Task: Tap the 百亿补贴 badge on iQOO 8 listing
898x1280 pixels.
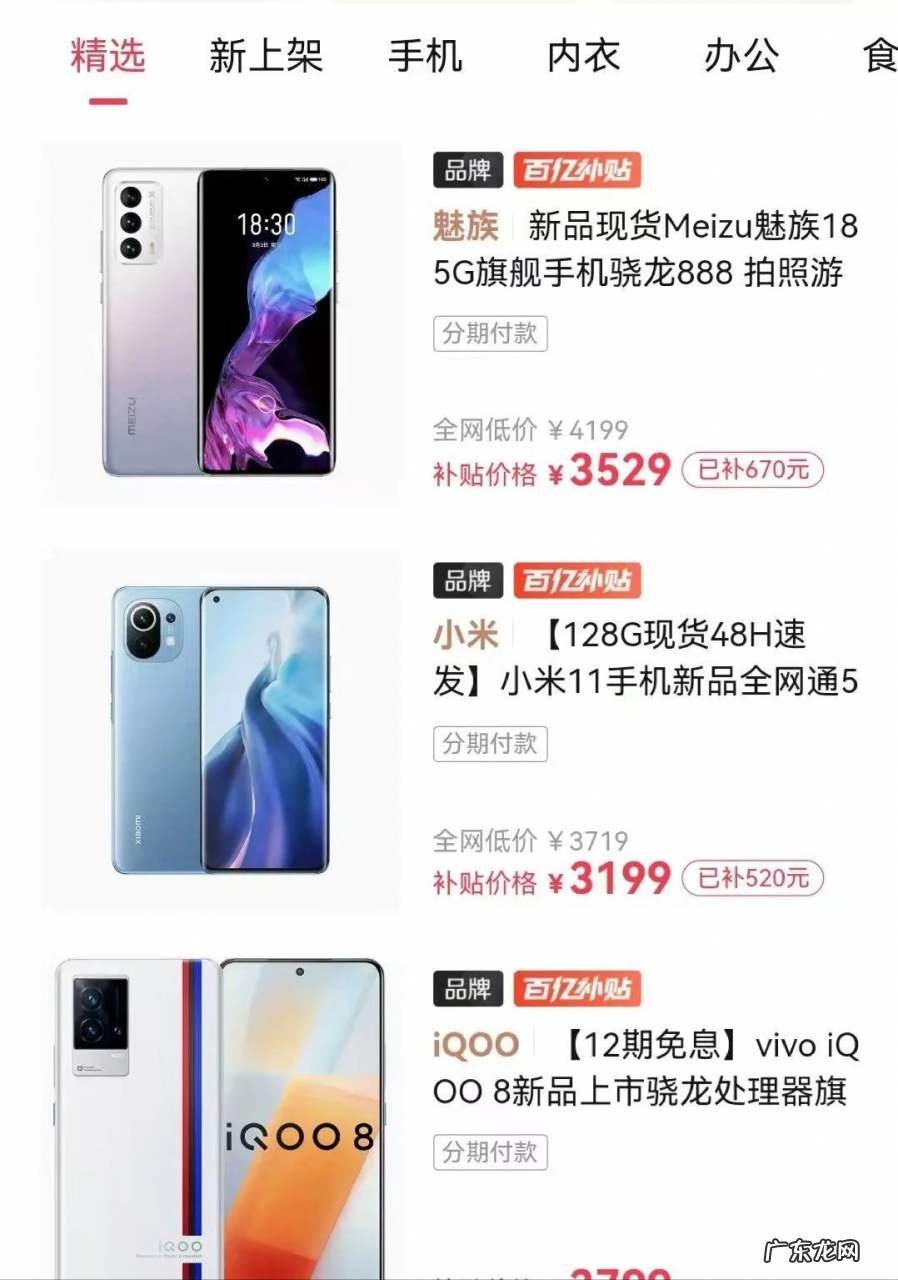Action: click(x=578, y=990)
